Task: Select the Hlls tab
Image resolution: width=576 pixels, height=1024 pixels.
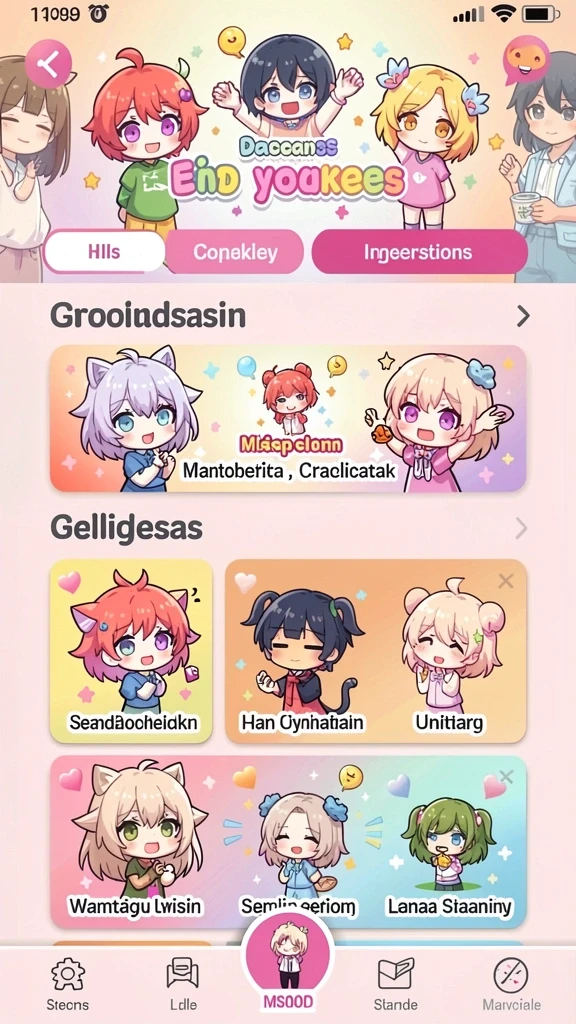Action: point(104,251)
